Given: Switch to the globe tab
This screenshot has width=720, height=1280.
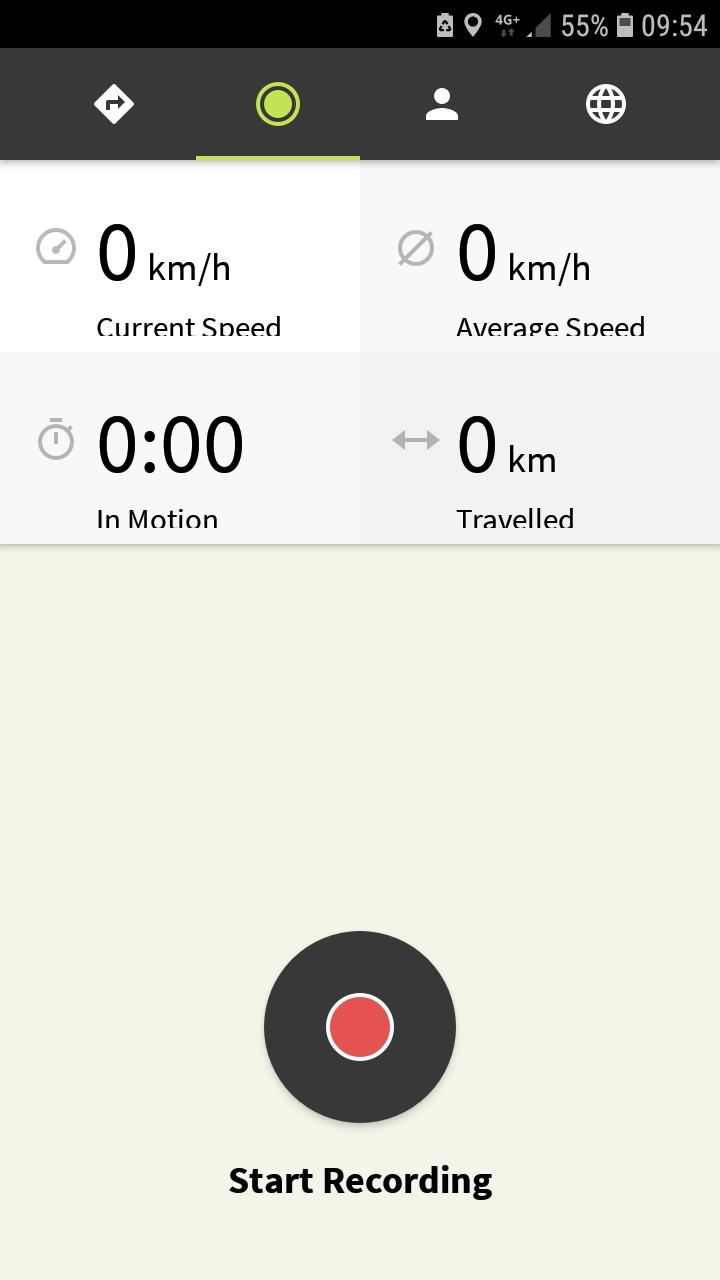Looking at the screenshot, I should tap(605, 104).
